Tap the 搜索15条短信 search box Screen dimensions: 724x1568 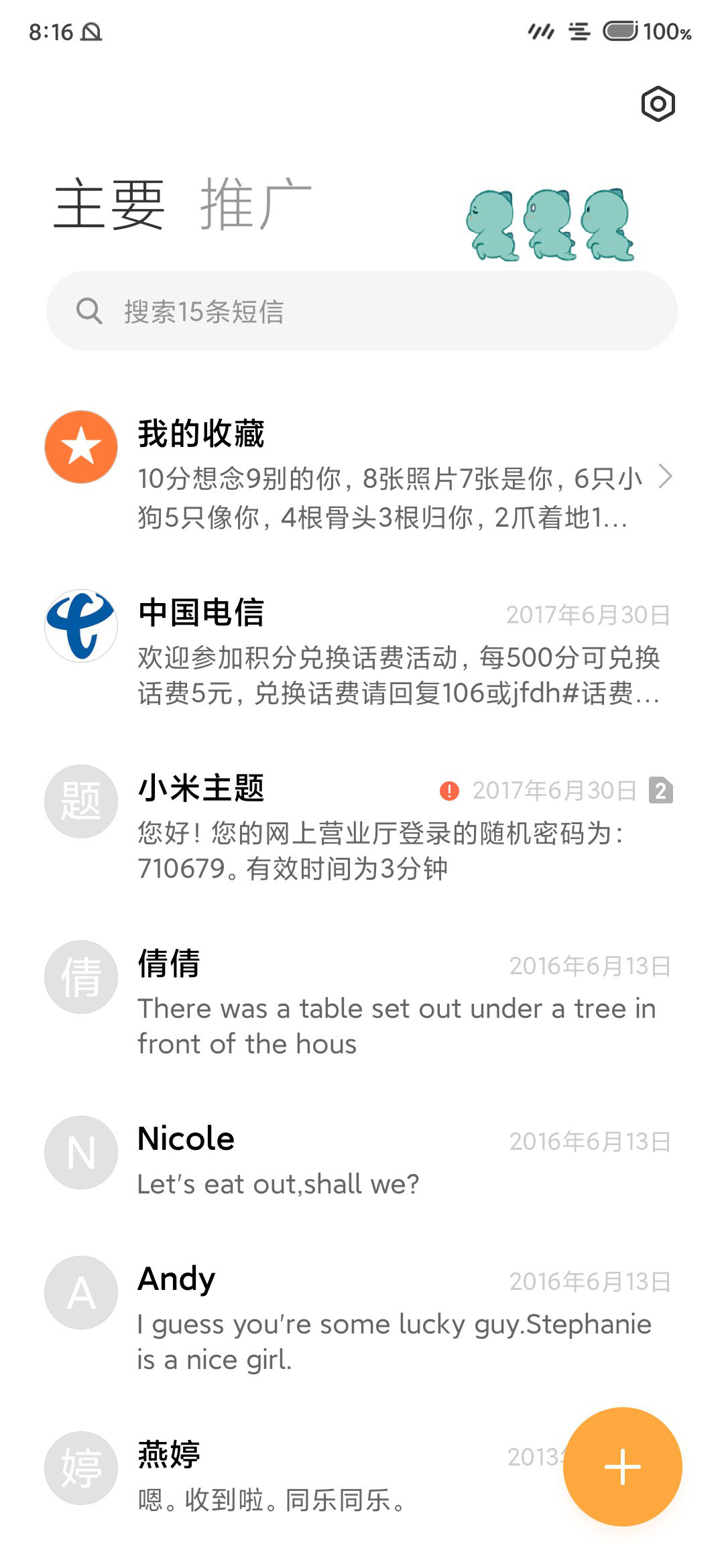[362, 311]
